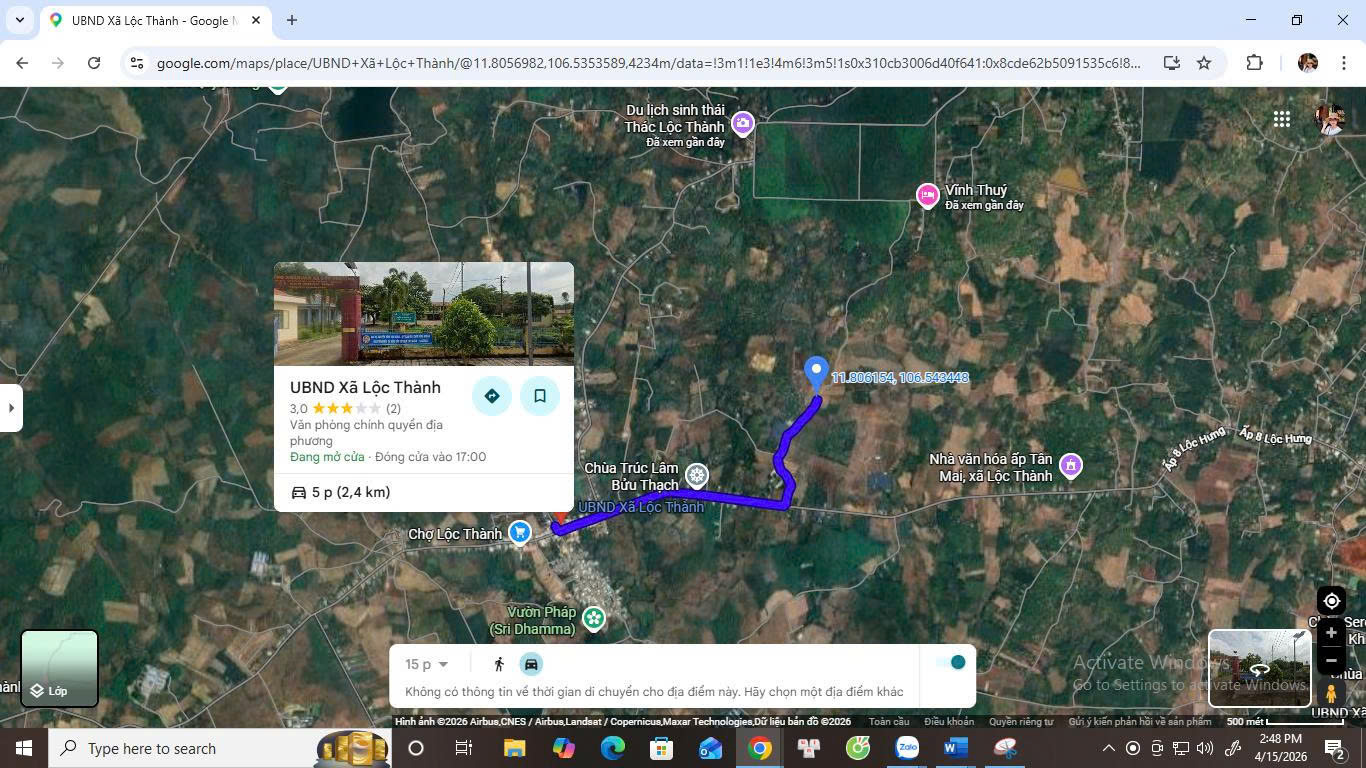Select the Chợ Lộc Thành marker

(x=520, y=533)
